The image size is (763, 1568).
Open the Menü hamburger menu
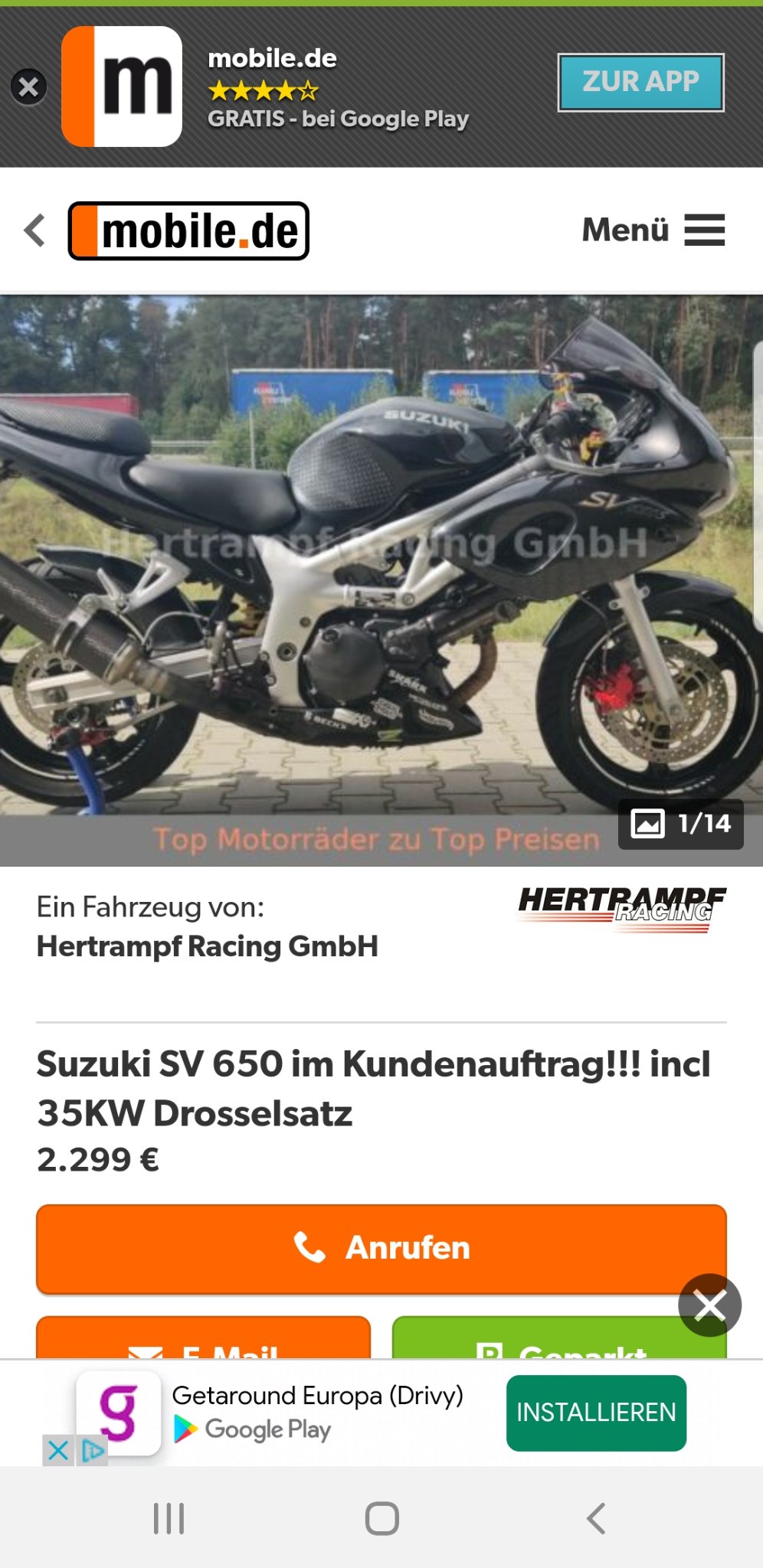[x=653, y=230]
